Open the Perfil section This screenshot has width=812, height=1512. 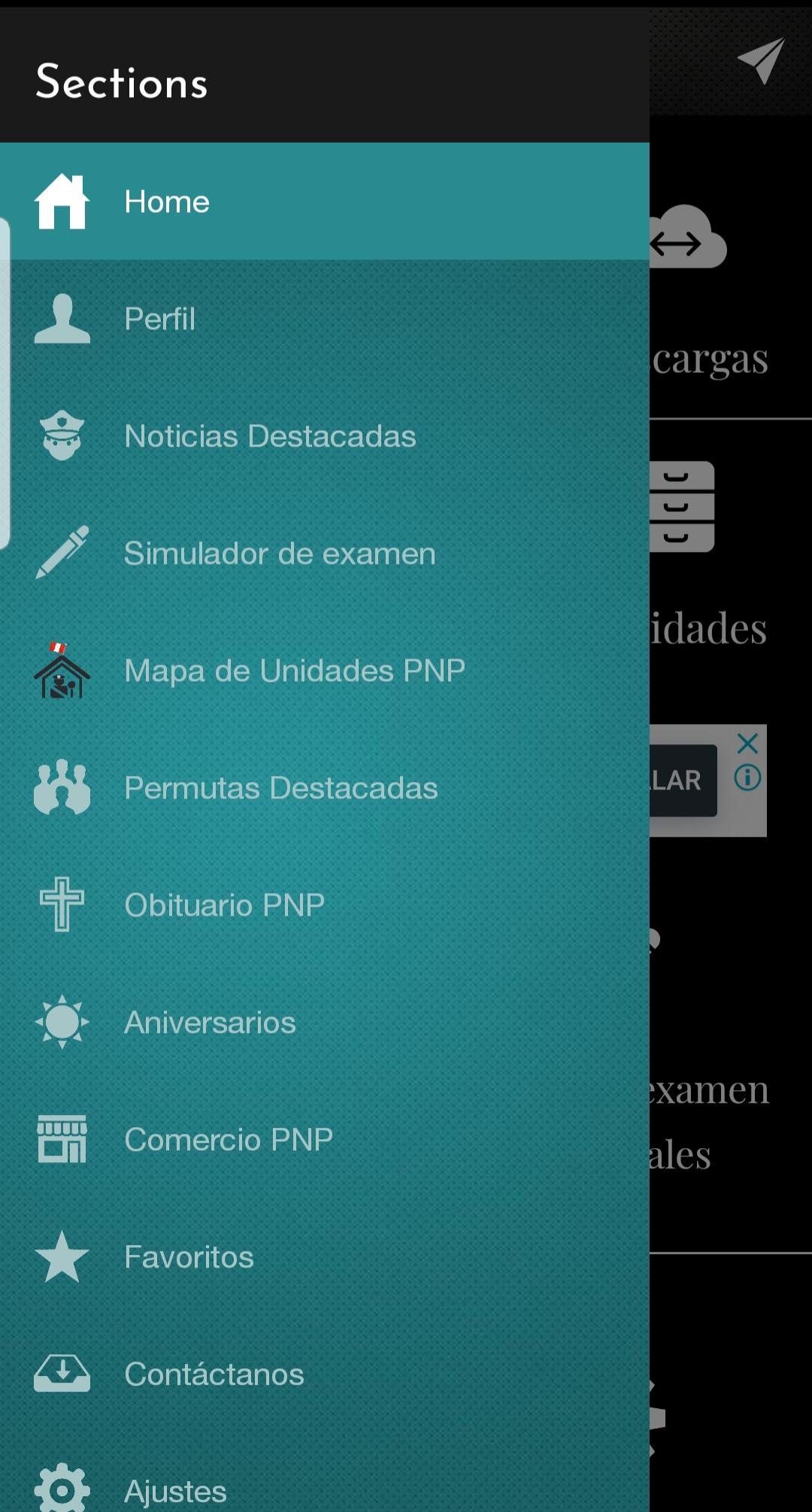[325, 319]
